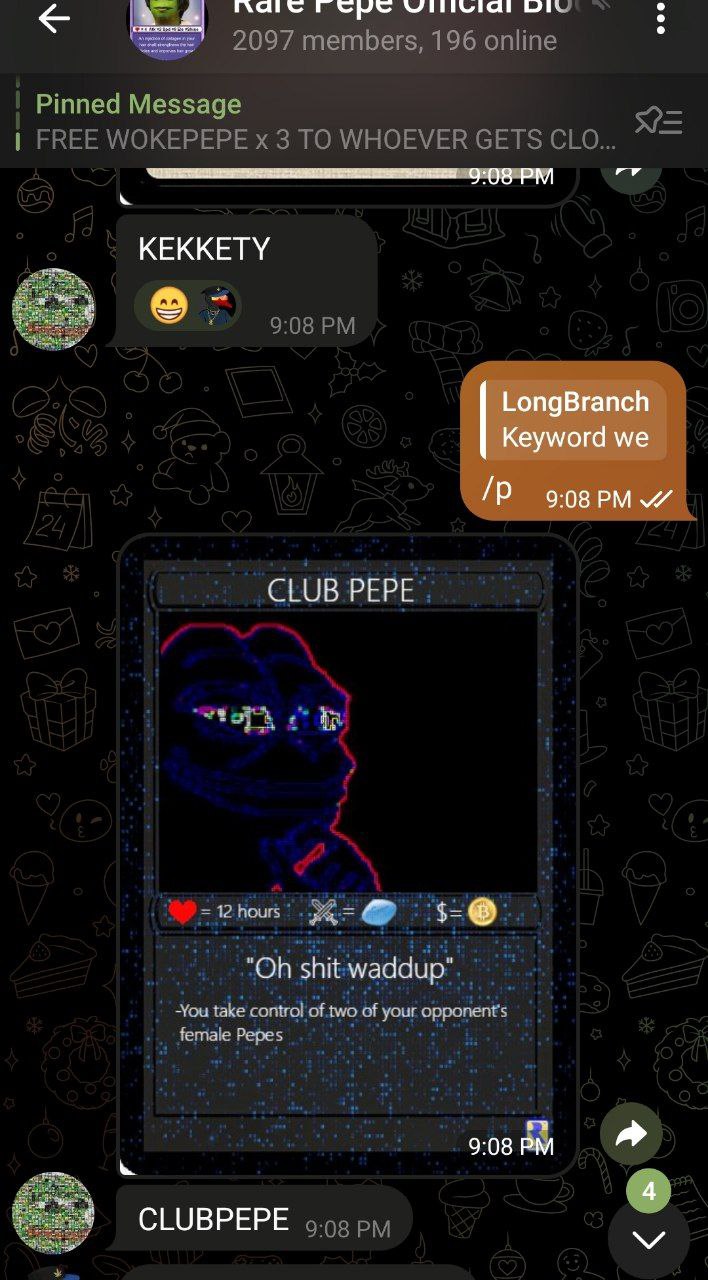The image size is (708, 1280).
Task: Tap the quoted LongBranch reply preview
Action: click(x=575, y=419)
